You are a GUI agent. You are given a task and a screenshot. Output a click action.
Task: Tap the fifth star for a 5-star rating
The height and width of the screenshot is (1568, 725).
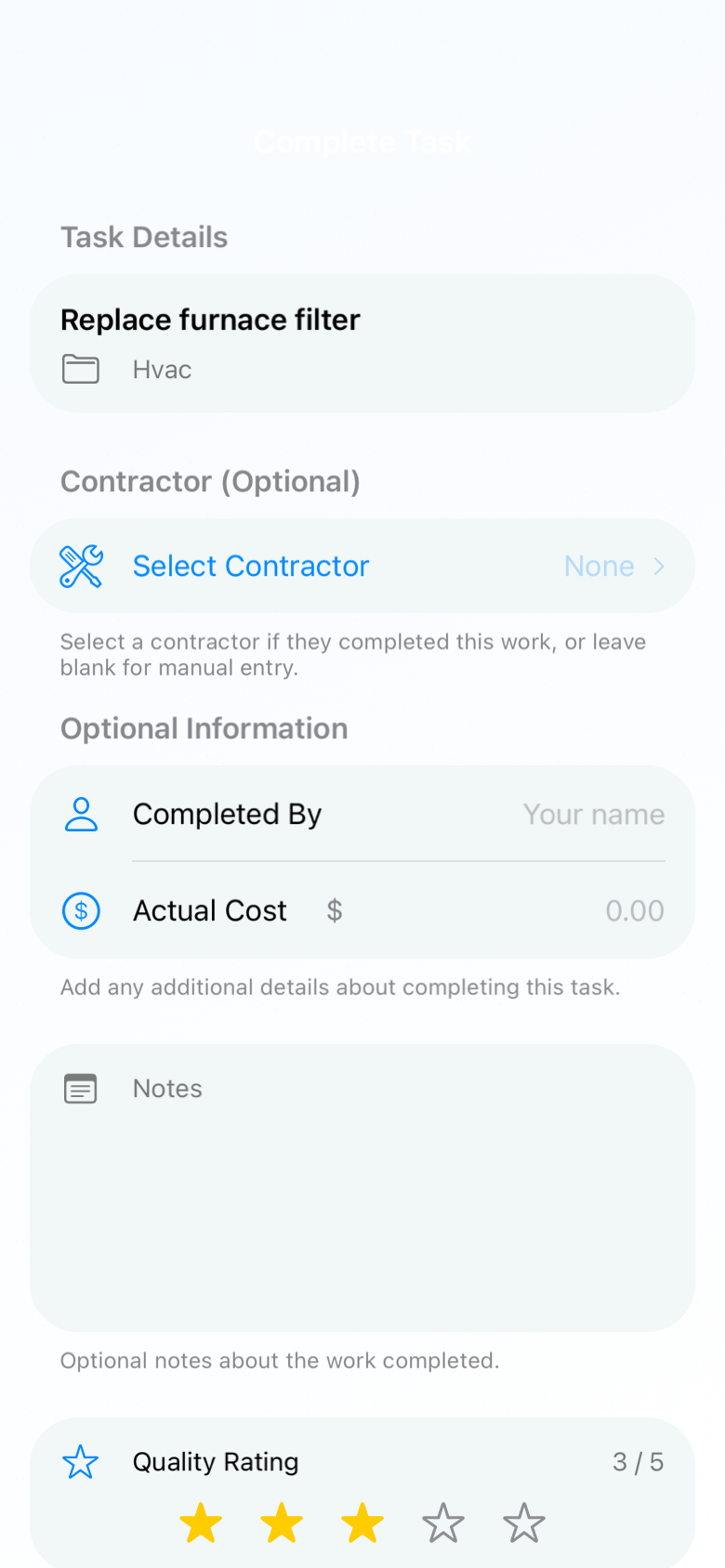pos(523,1522)
